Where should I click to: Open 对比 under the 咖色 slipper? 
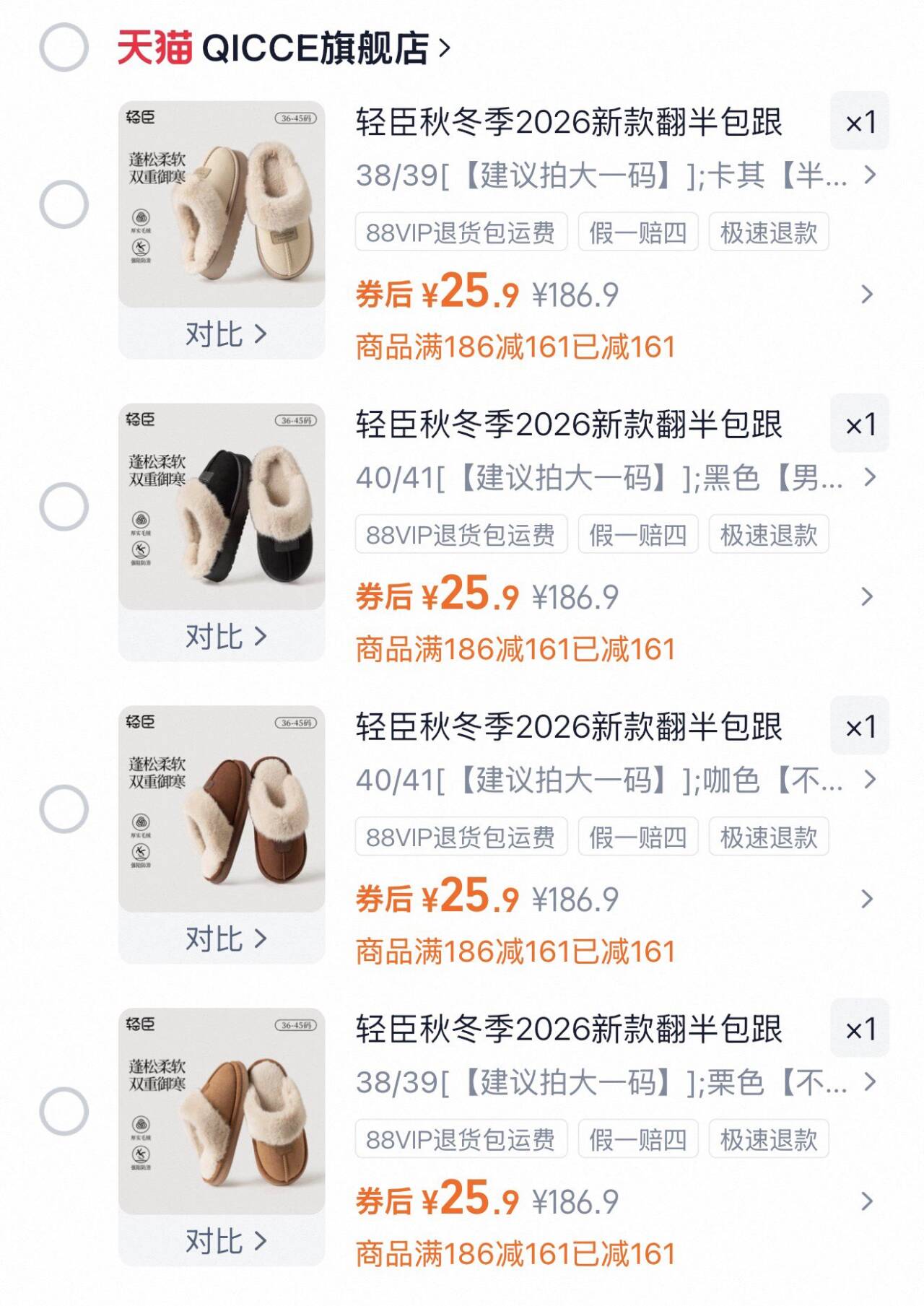click(x=225, y=939)
